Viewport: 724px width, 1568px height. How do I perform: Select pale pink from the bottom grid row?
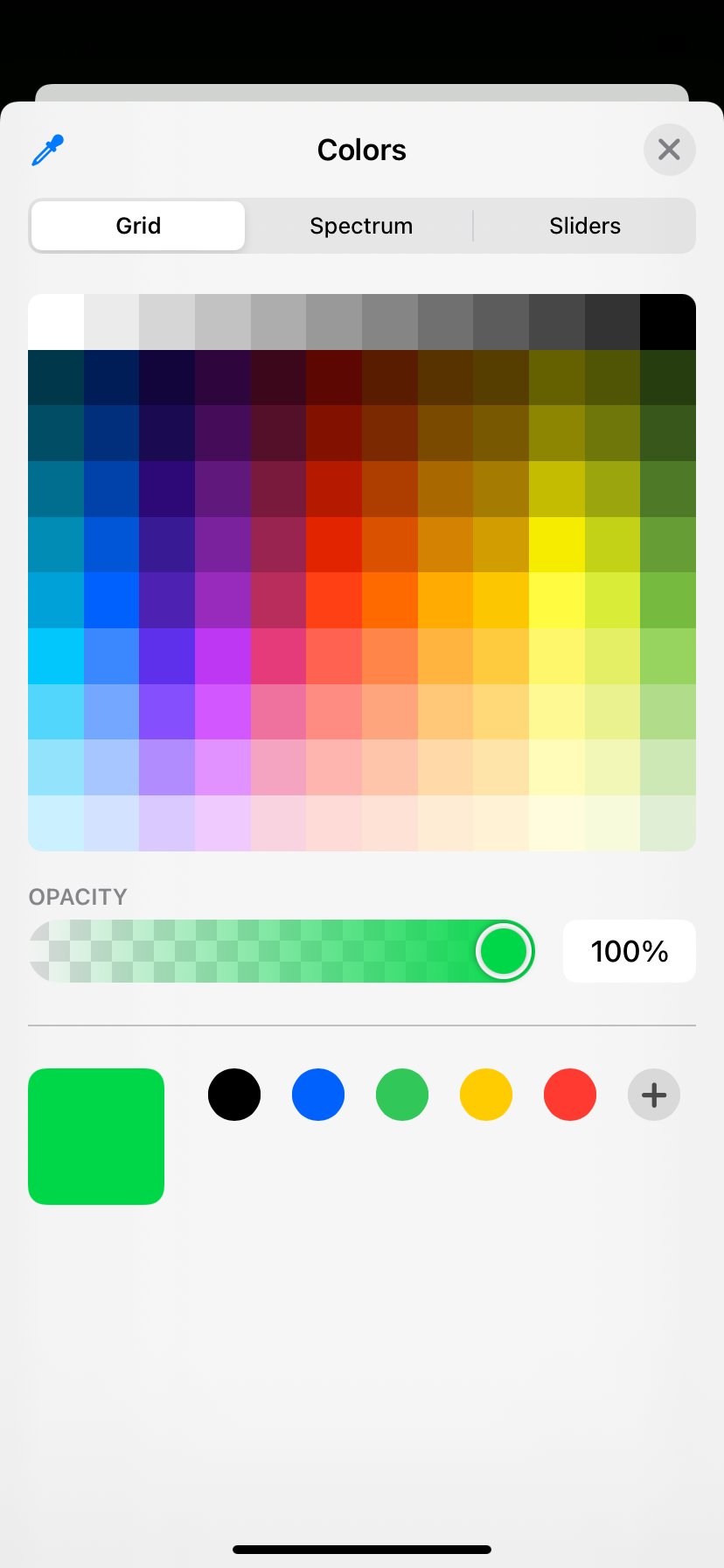[278, 822]
